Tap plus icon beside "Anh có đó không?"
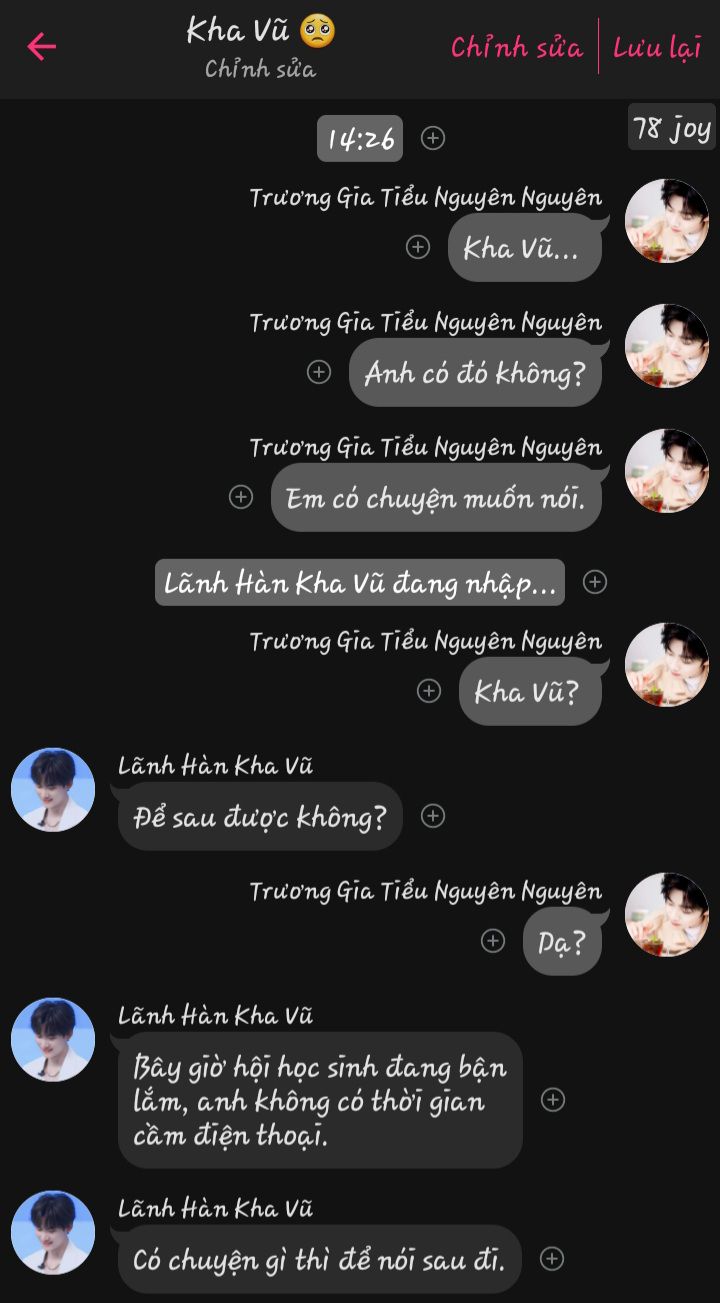This screenshot has width=720, height=1303. coord(318,372)
